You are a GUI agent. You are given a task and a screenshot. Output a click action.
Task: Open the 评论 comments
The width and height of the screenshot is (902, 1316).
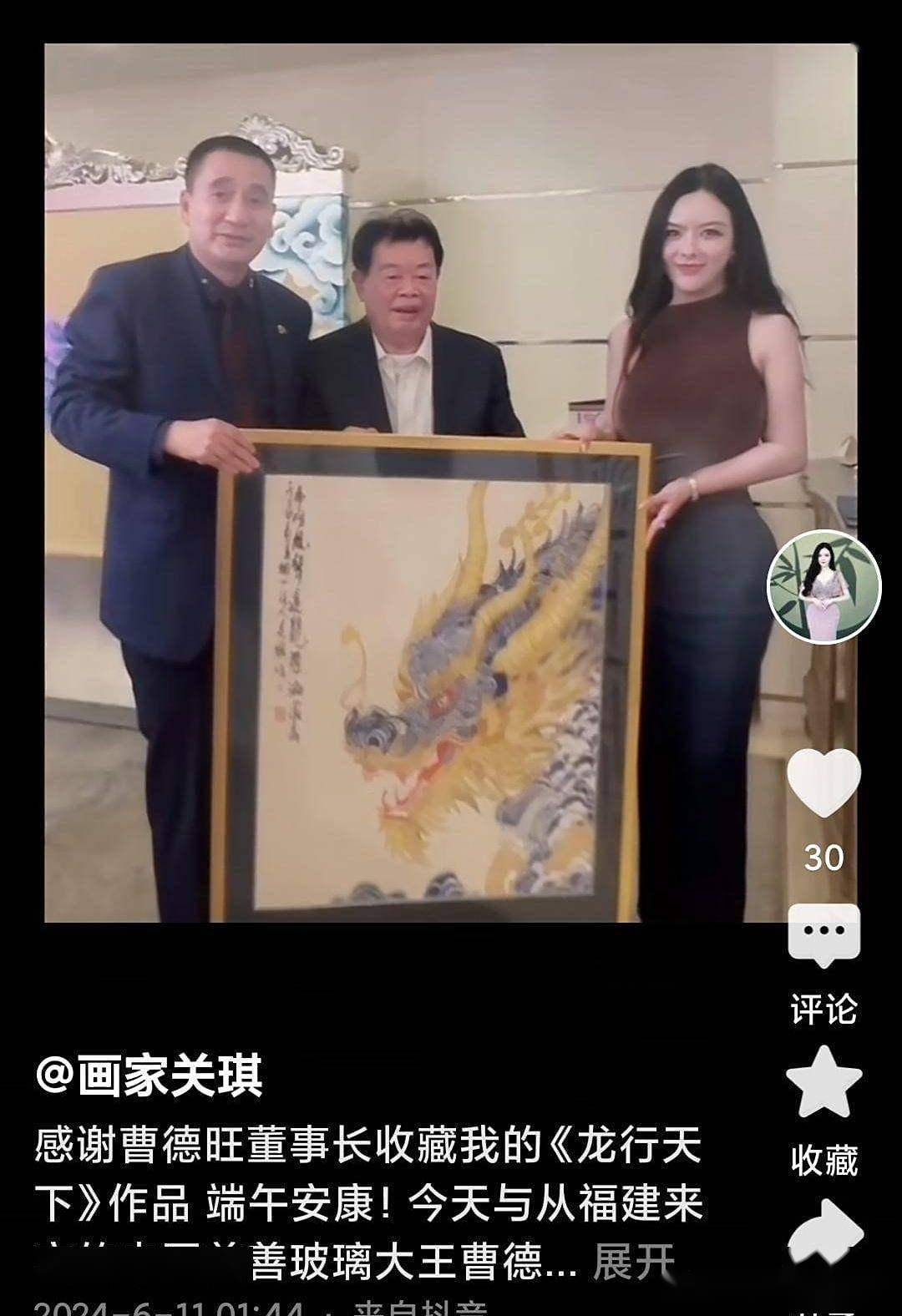tap(823, 935)
